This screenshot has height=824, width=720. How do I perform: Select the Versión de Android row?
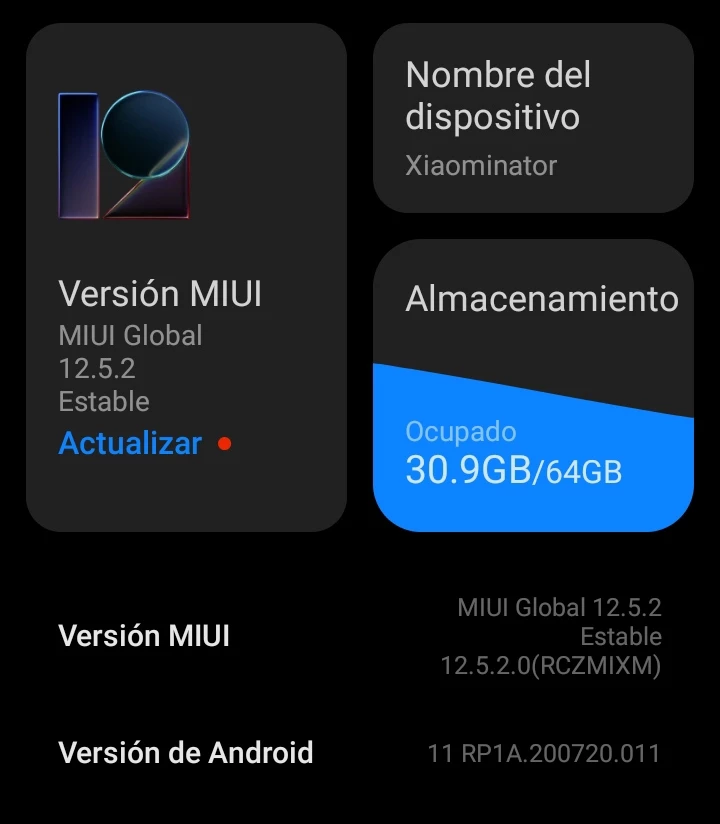coord(360,753)
